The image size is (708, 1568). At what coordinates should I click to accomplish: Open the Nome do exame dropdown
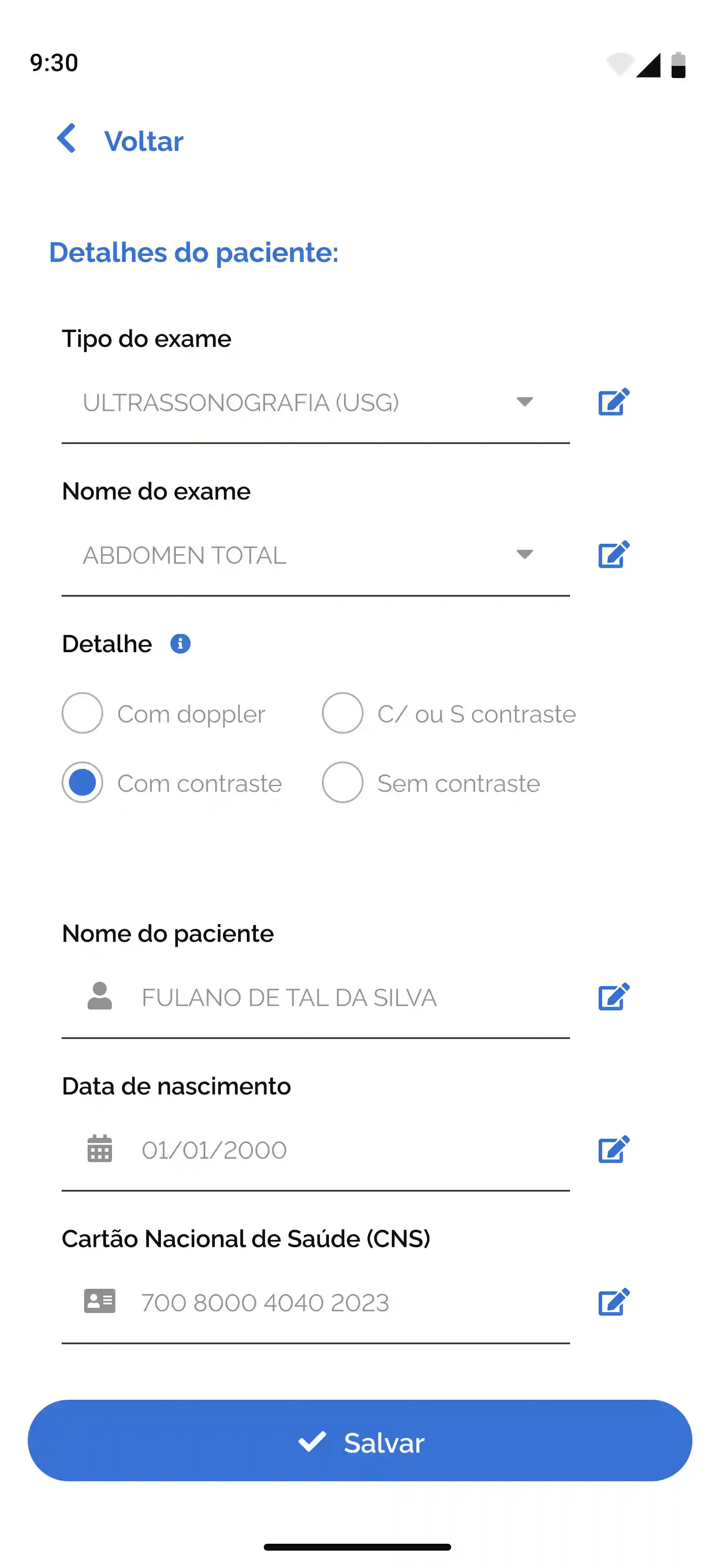pos(525,555)
